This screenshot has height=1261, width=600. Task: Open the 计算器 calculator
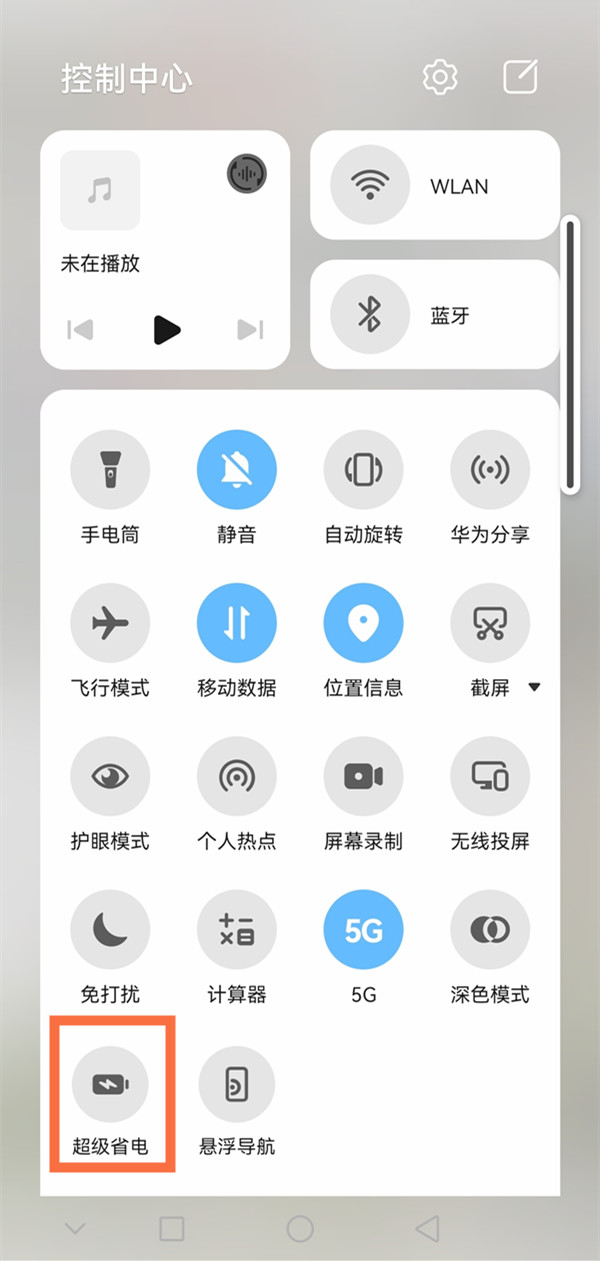237,930
